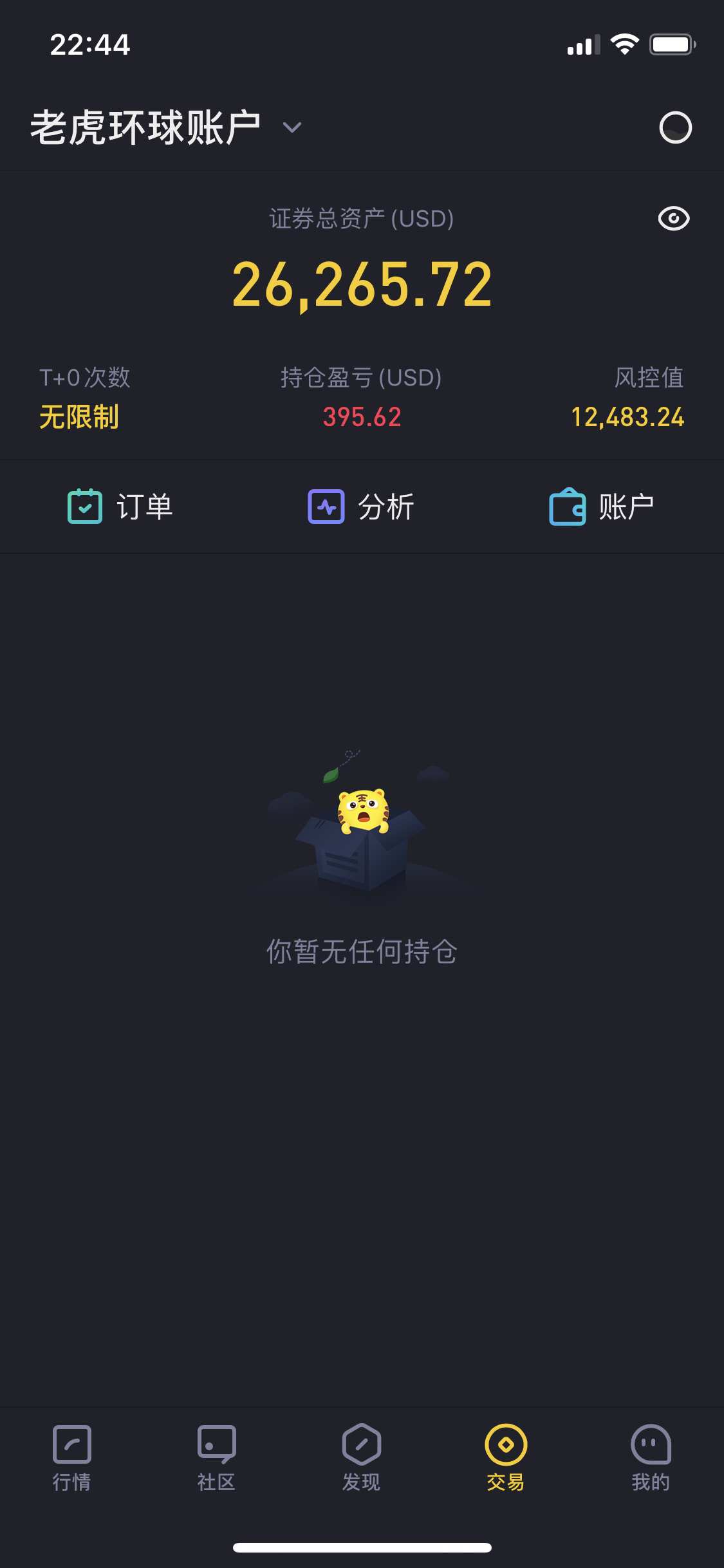
Task: Open 分析 analysis
Action: 361,507
